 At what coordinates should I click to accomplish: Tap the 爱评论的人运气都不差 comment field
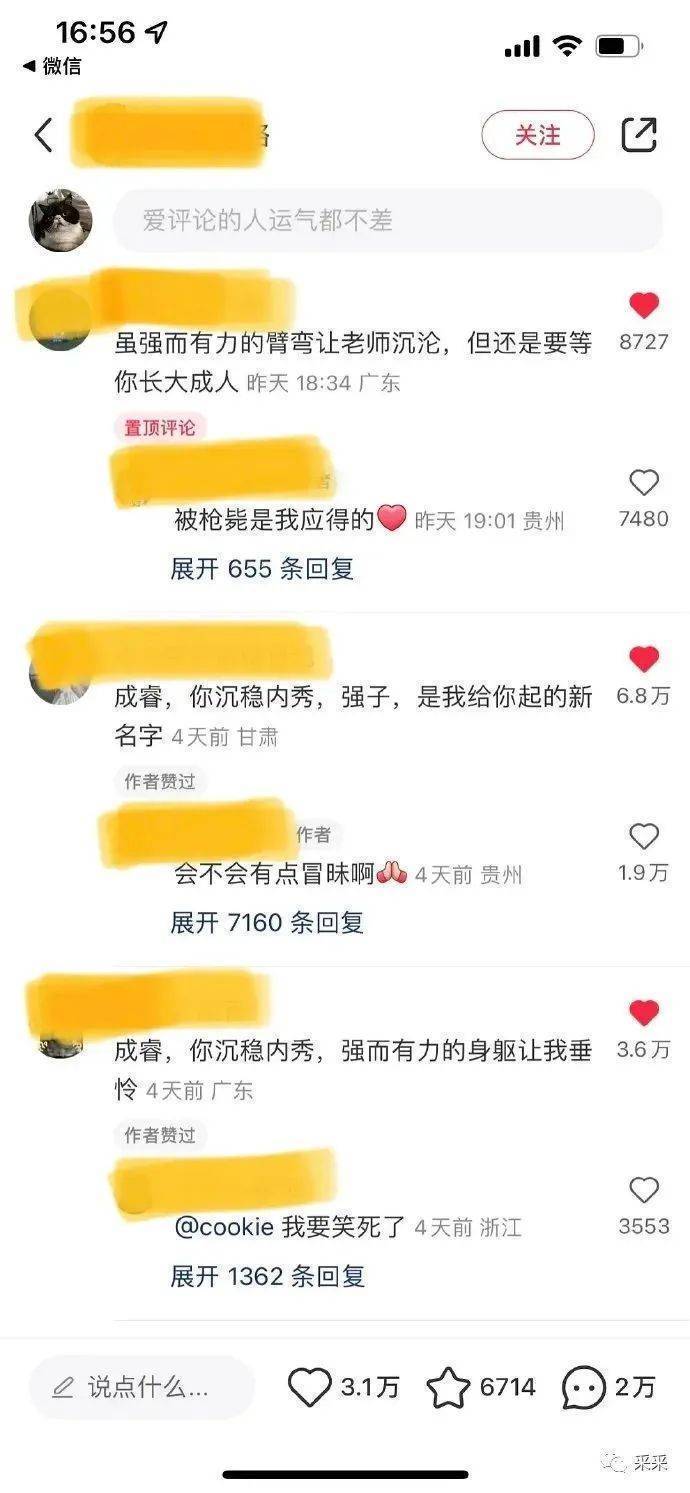coord(387,220)
